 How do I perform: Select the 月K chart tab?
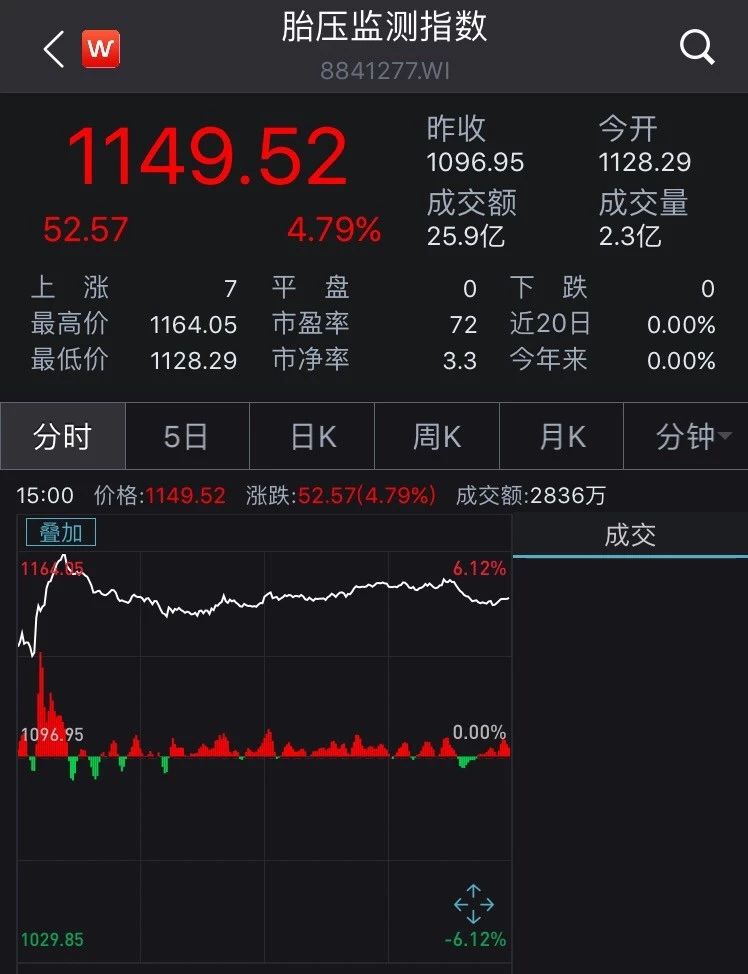point(561,437)
